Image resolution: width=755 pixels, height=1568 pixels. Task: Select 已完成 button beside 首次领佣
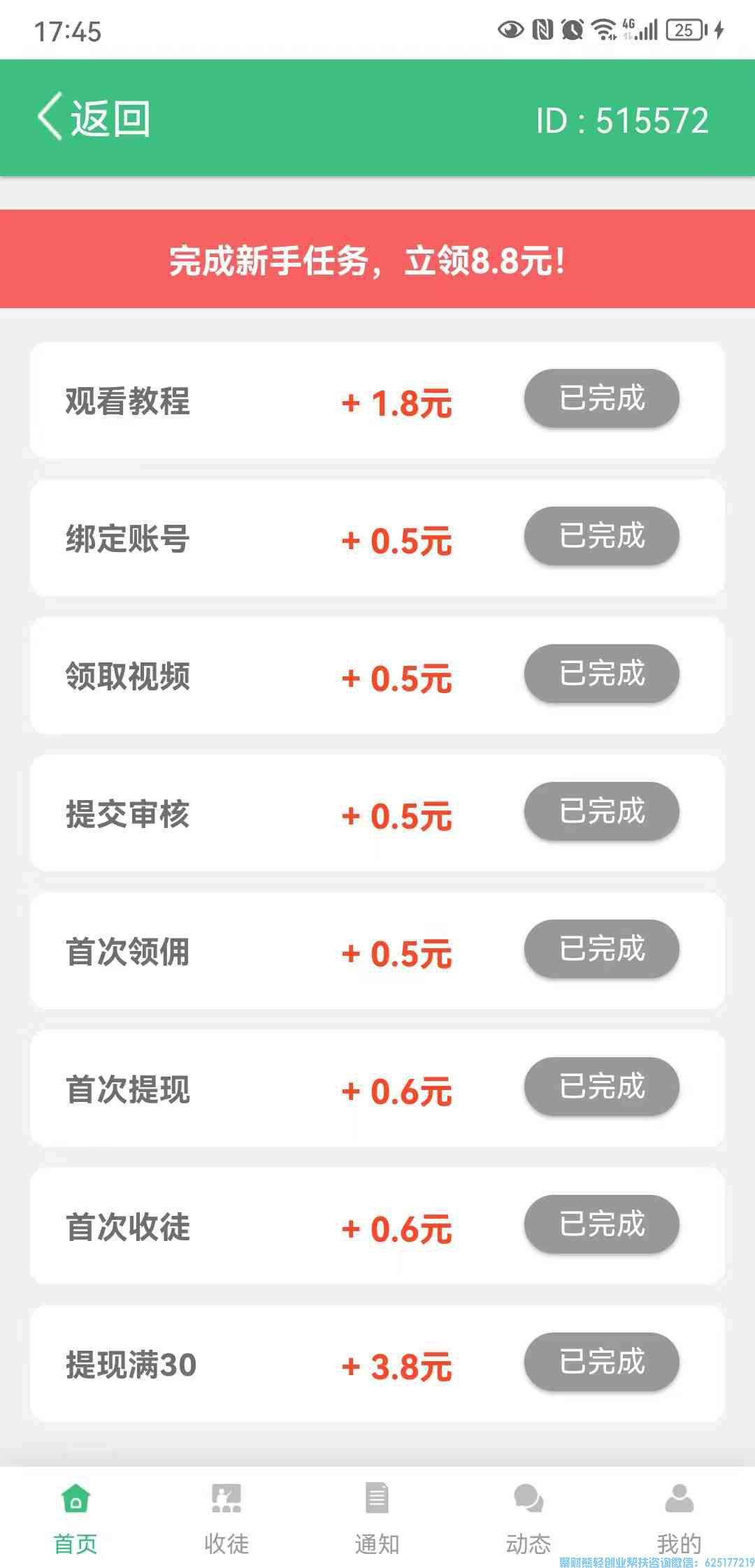[x=602, y=949]
